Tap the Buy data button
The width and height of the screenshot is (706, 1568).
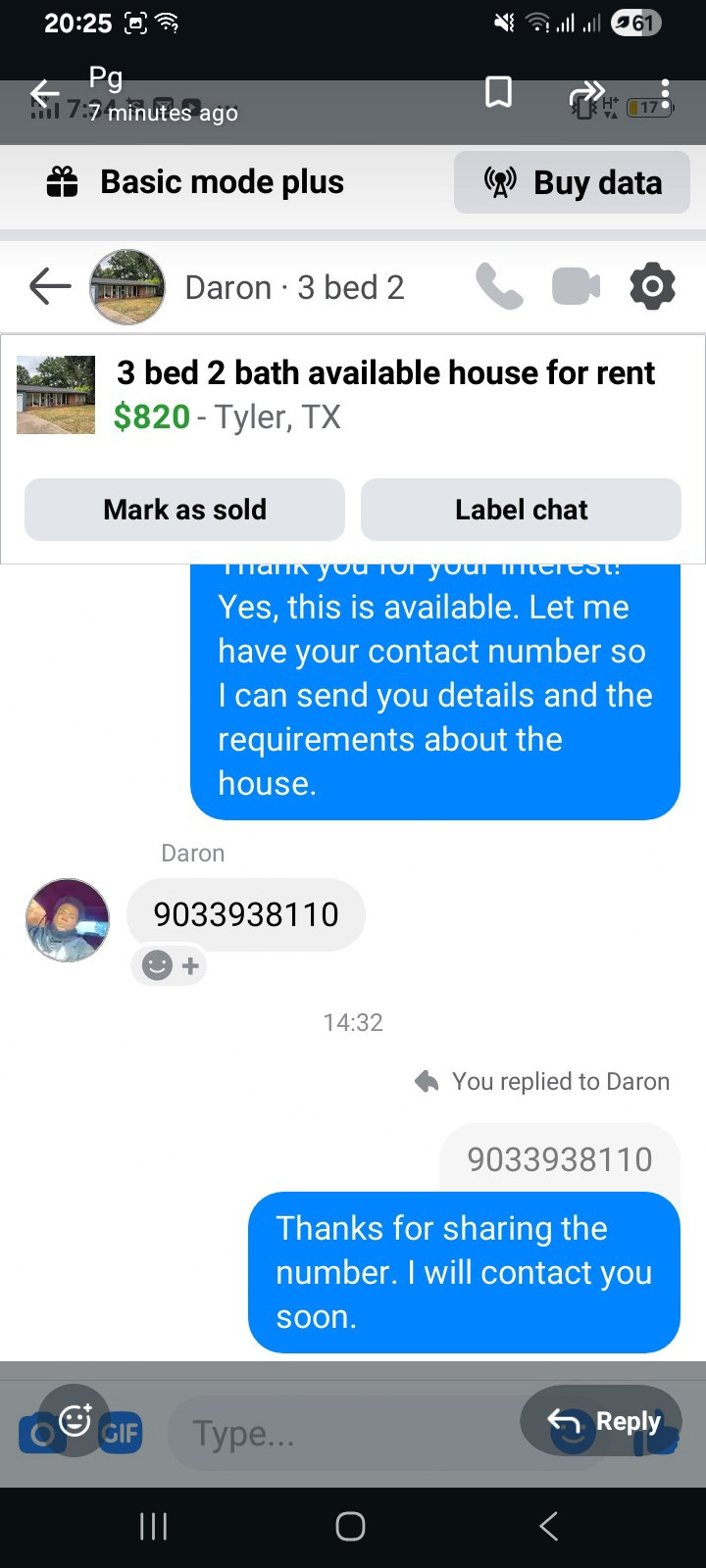click(572, 182)
